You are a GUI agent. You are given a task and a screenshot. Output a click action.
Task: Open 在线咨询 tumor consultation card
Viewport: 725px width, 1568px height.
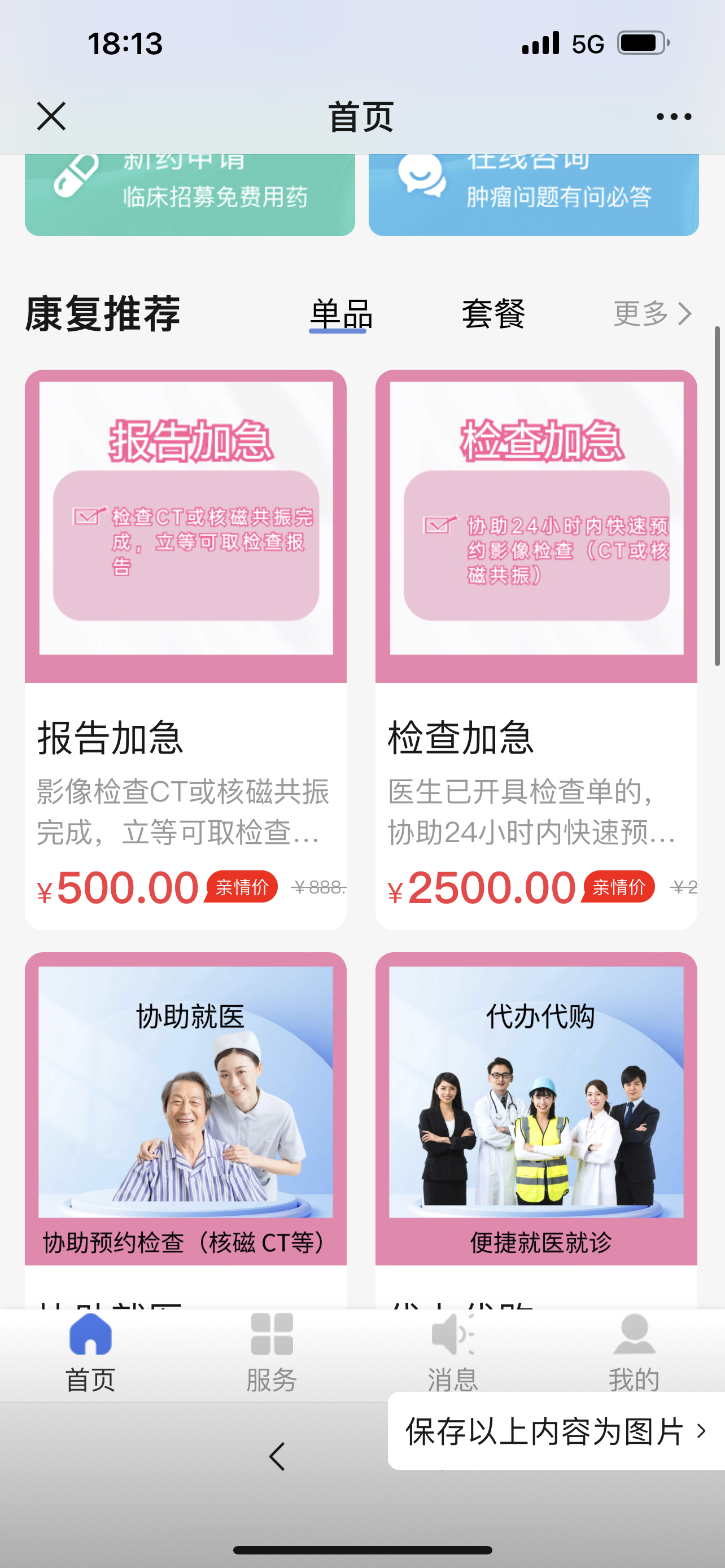(533, 194)
